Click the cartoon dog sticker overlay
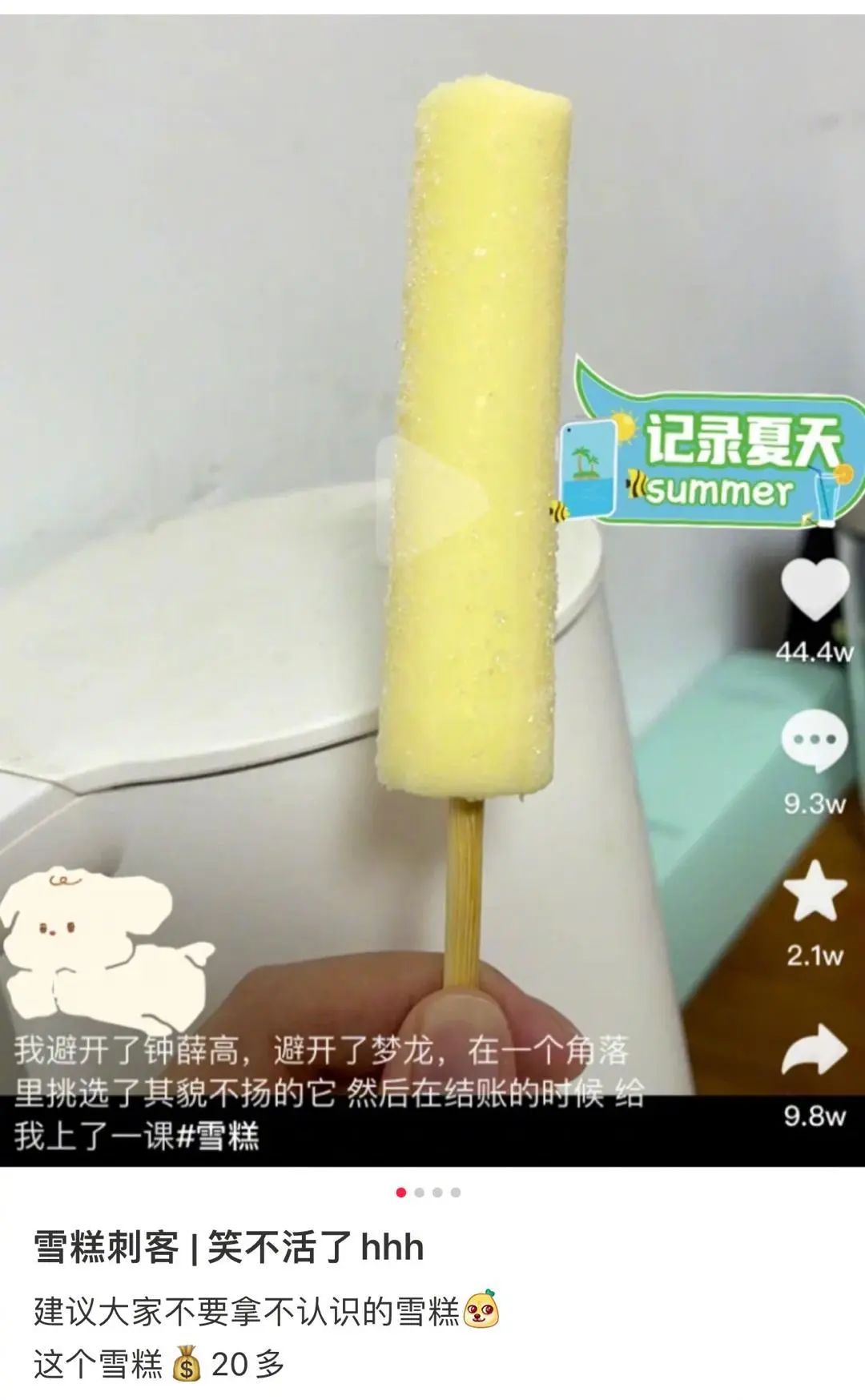The height and width of the screenshot is (1400, 865). (x=104, y=945)
